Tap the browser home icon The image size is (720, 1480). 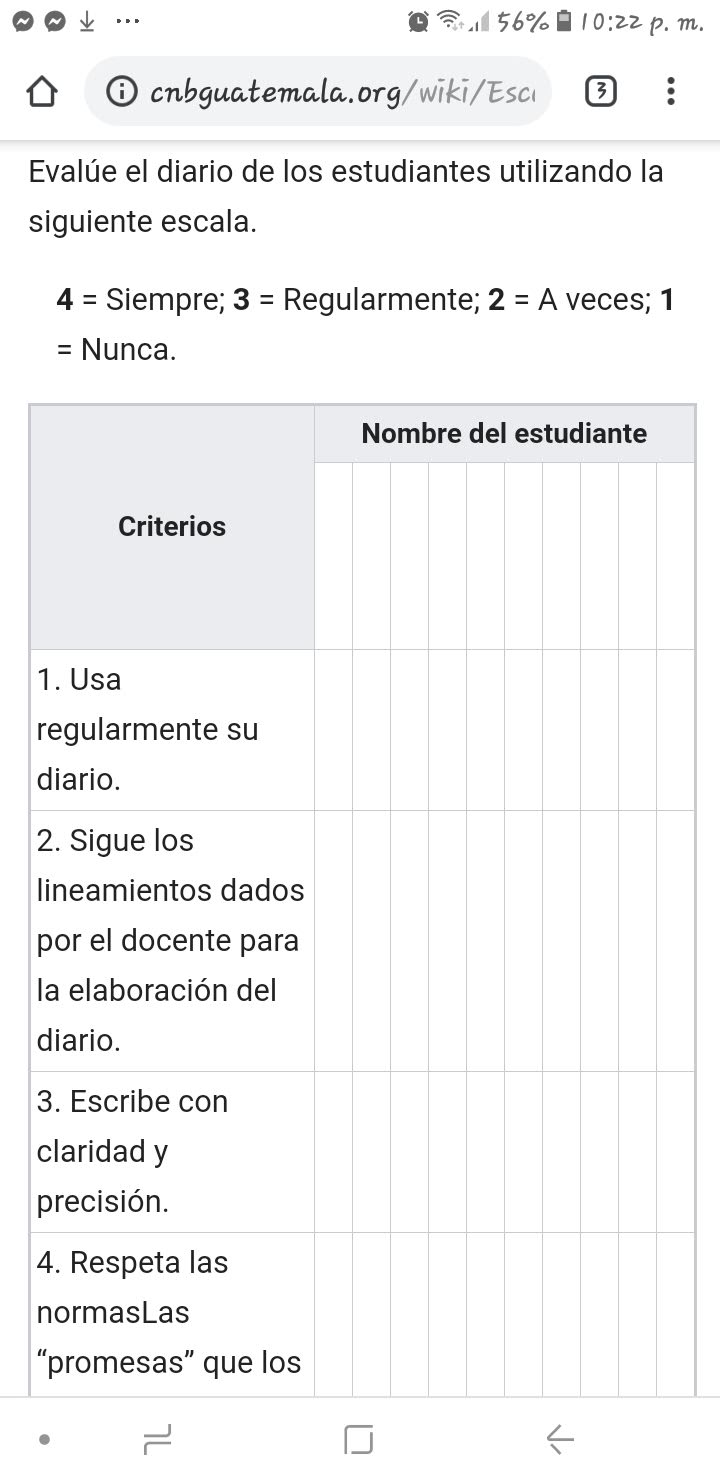point(42,91)
